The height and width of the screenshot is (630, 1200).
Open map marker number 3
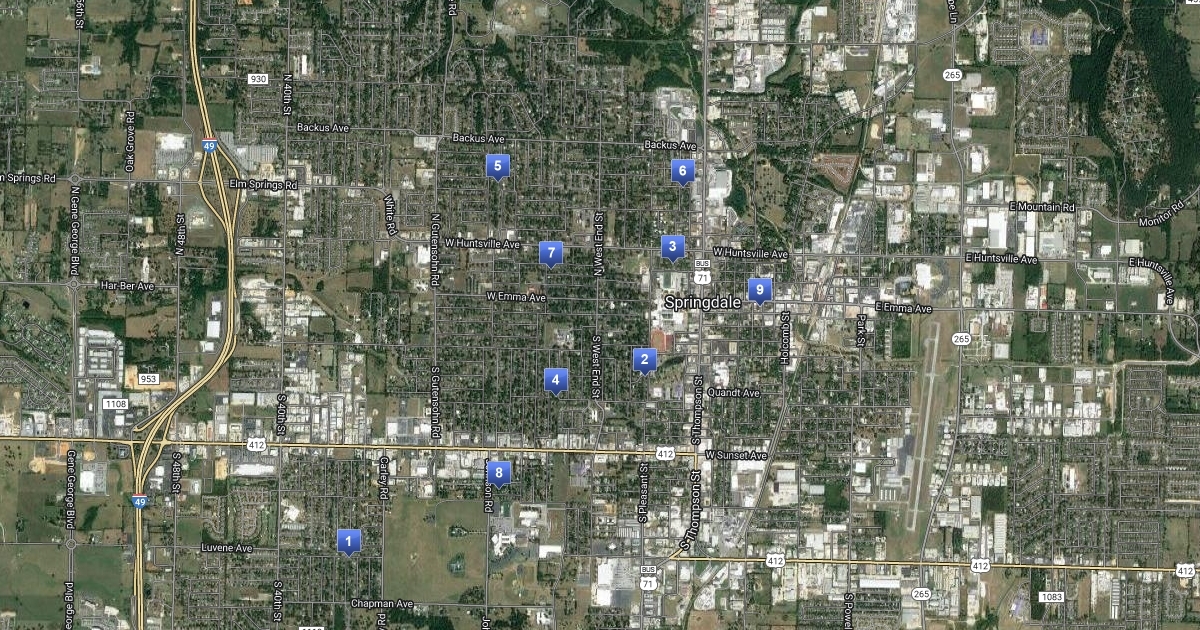(x=673, y=246)
